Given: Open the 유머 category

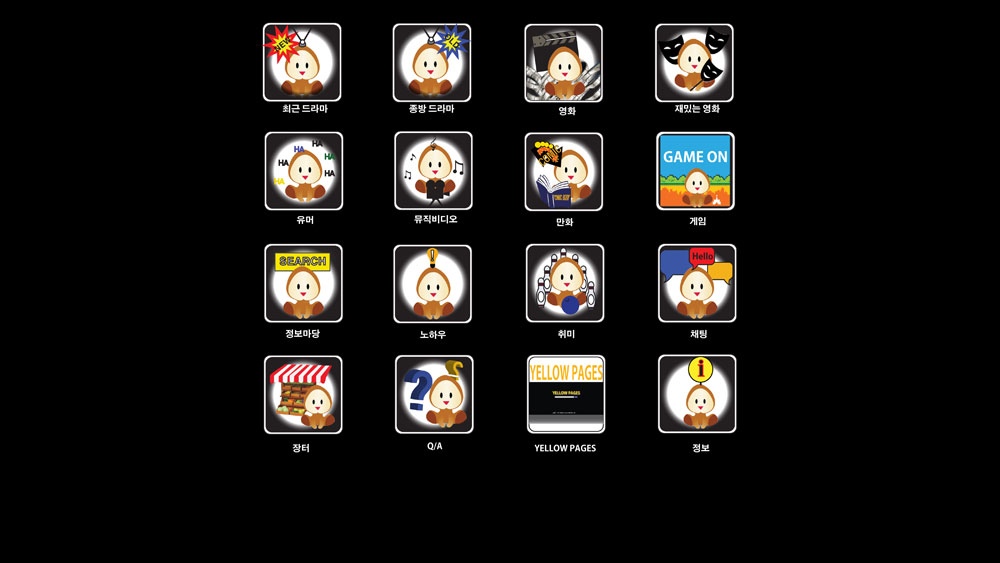Looking at the screenshot, I should coord(304,171).
